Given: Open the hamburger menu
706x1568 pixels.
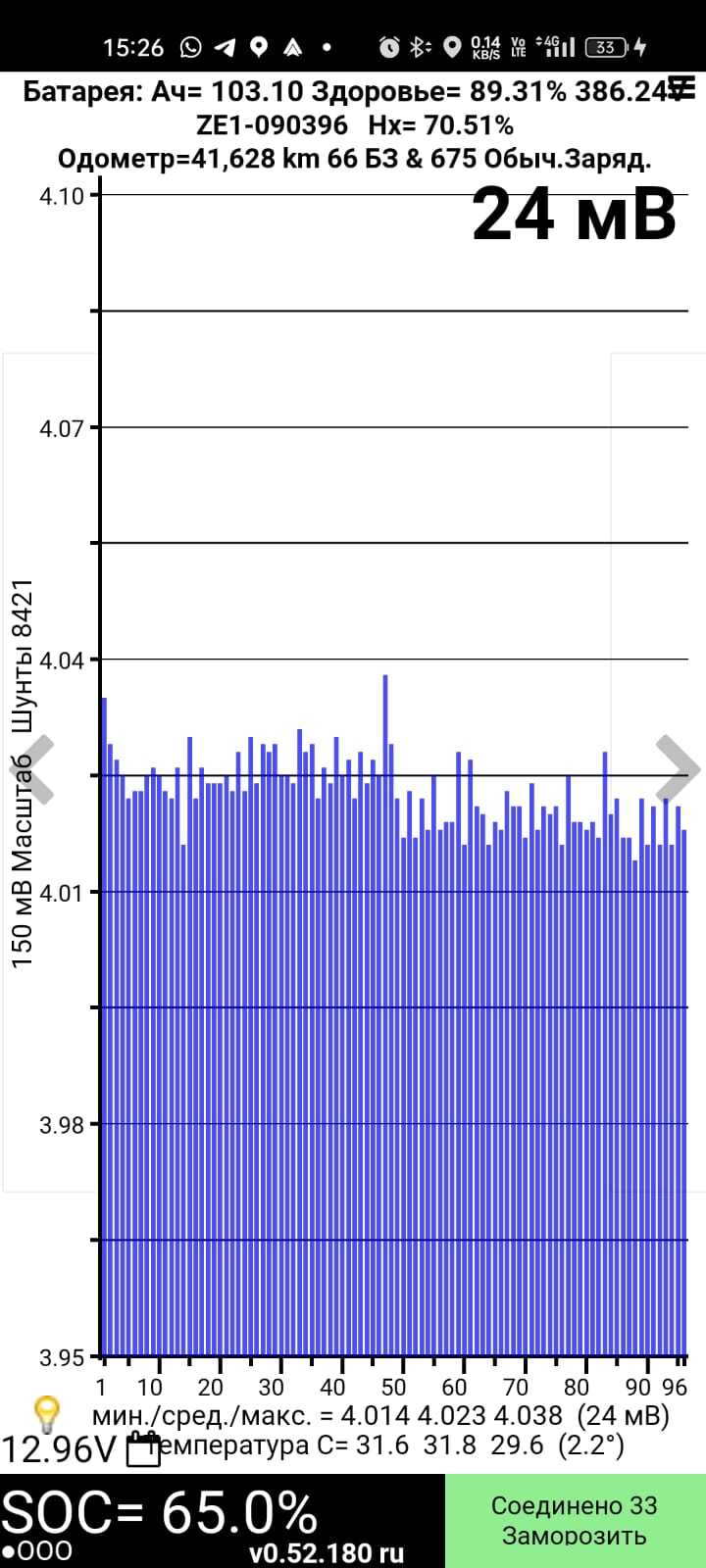Looking at the screenshot, I should tap(682, 86).
